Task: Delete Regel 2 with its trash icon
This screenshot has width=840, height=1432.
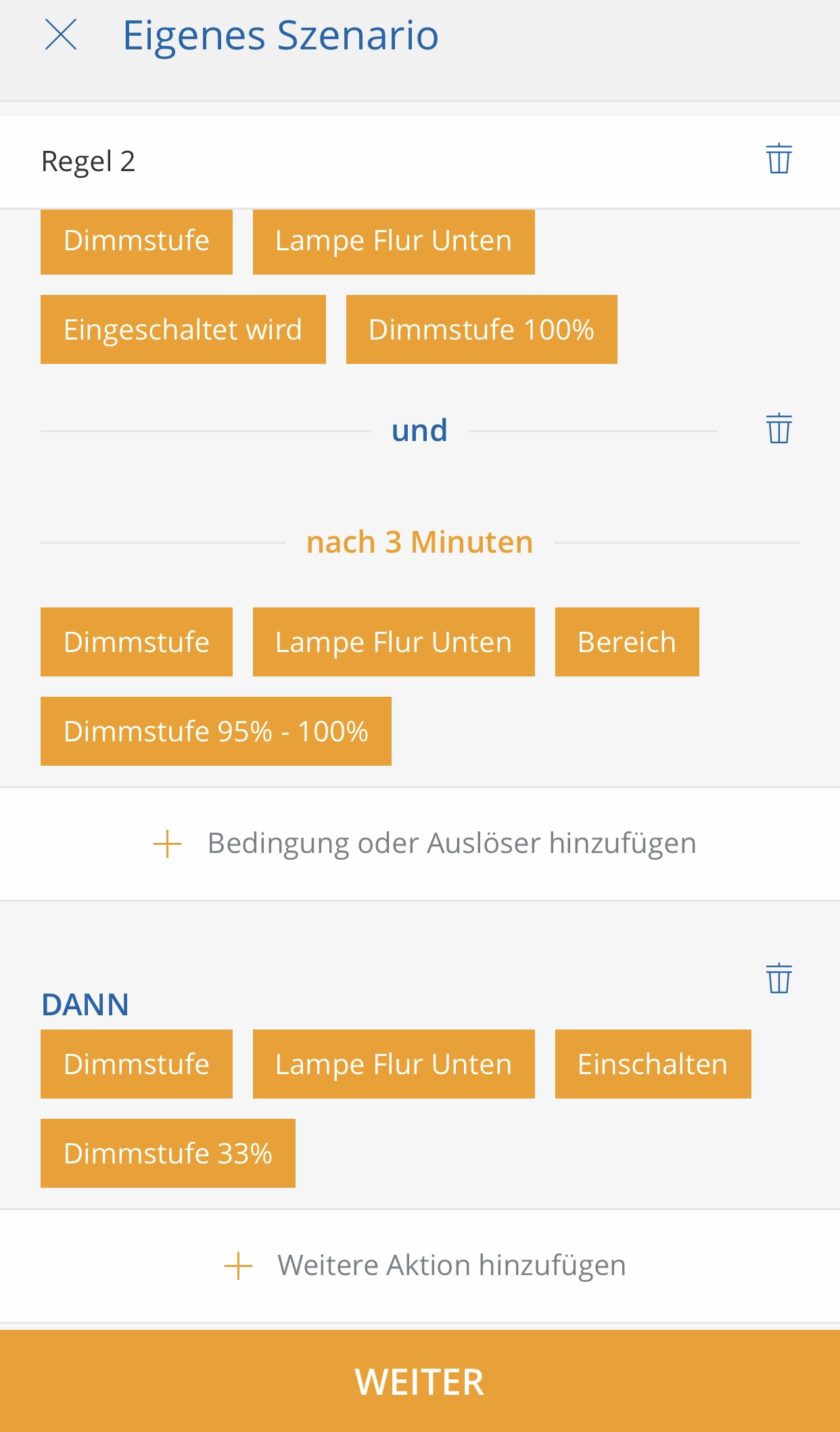Action: pyautogui.click(x=778, y=159)
